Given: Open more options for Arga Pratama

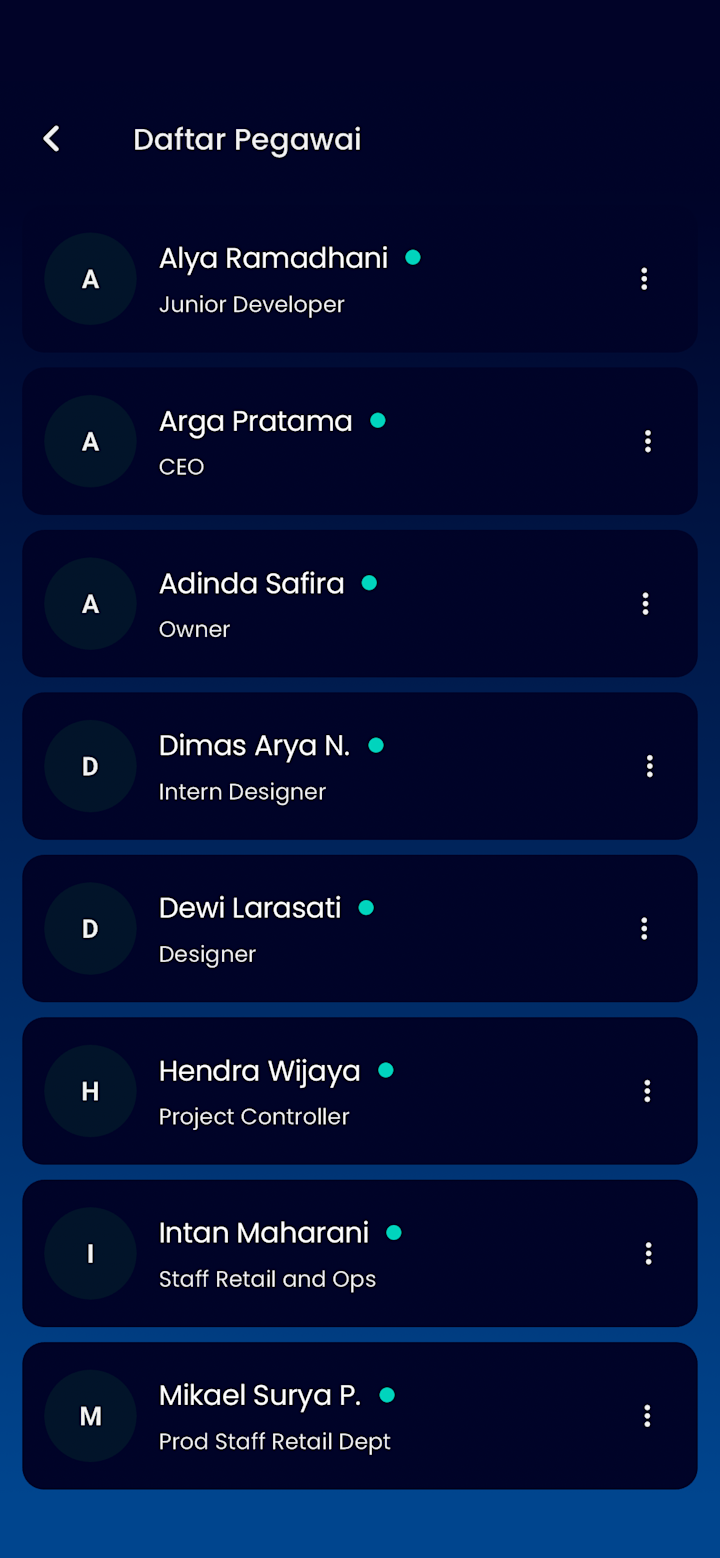Looking at the screenshot, I should click(648, 441).
